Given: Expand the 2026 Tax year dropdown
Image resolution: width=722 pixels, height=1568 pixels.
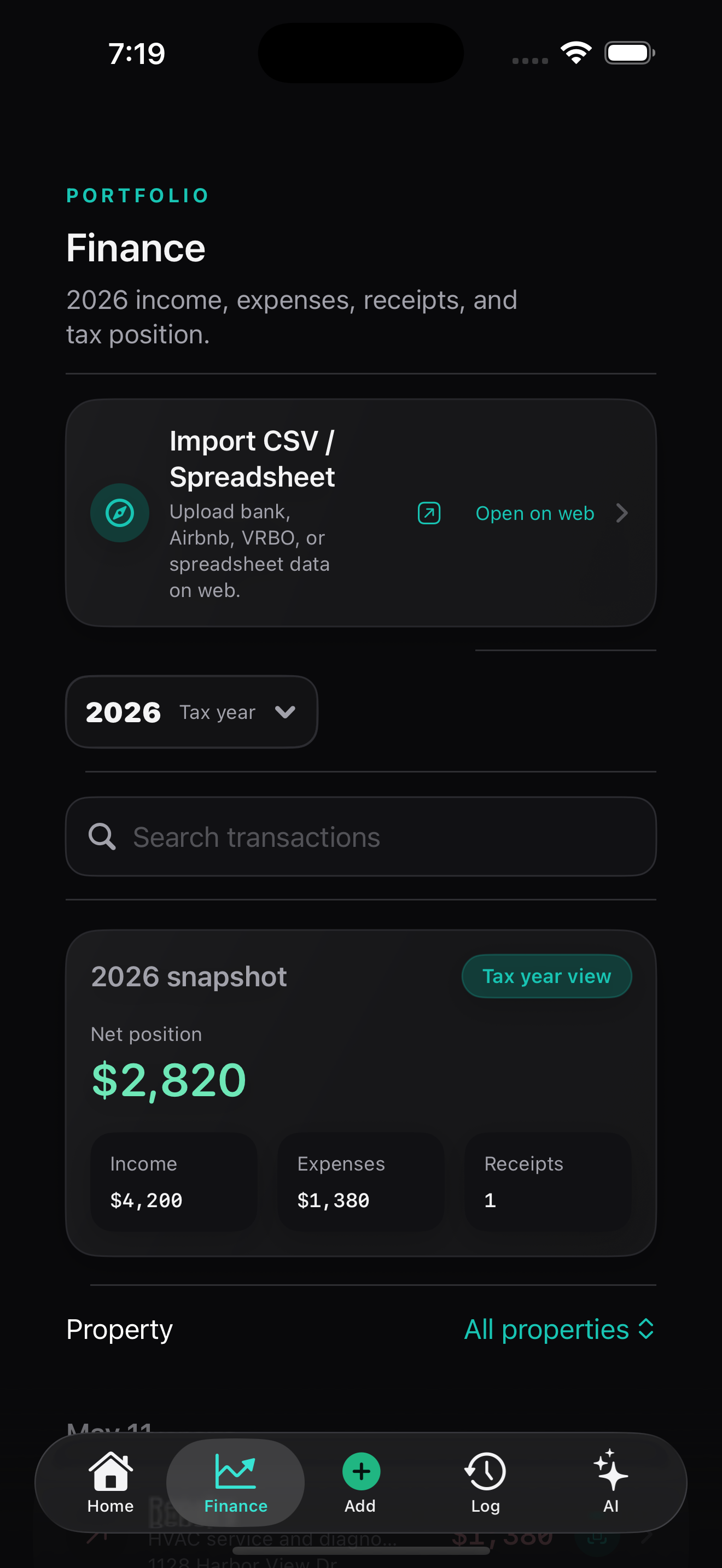Looking at the screenshot, I should tap(191, 712).
